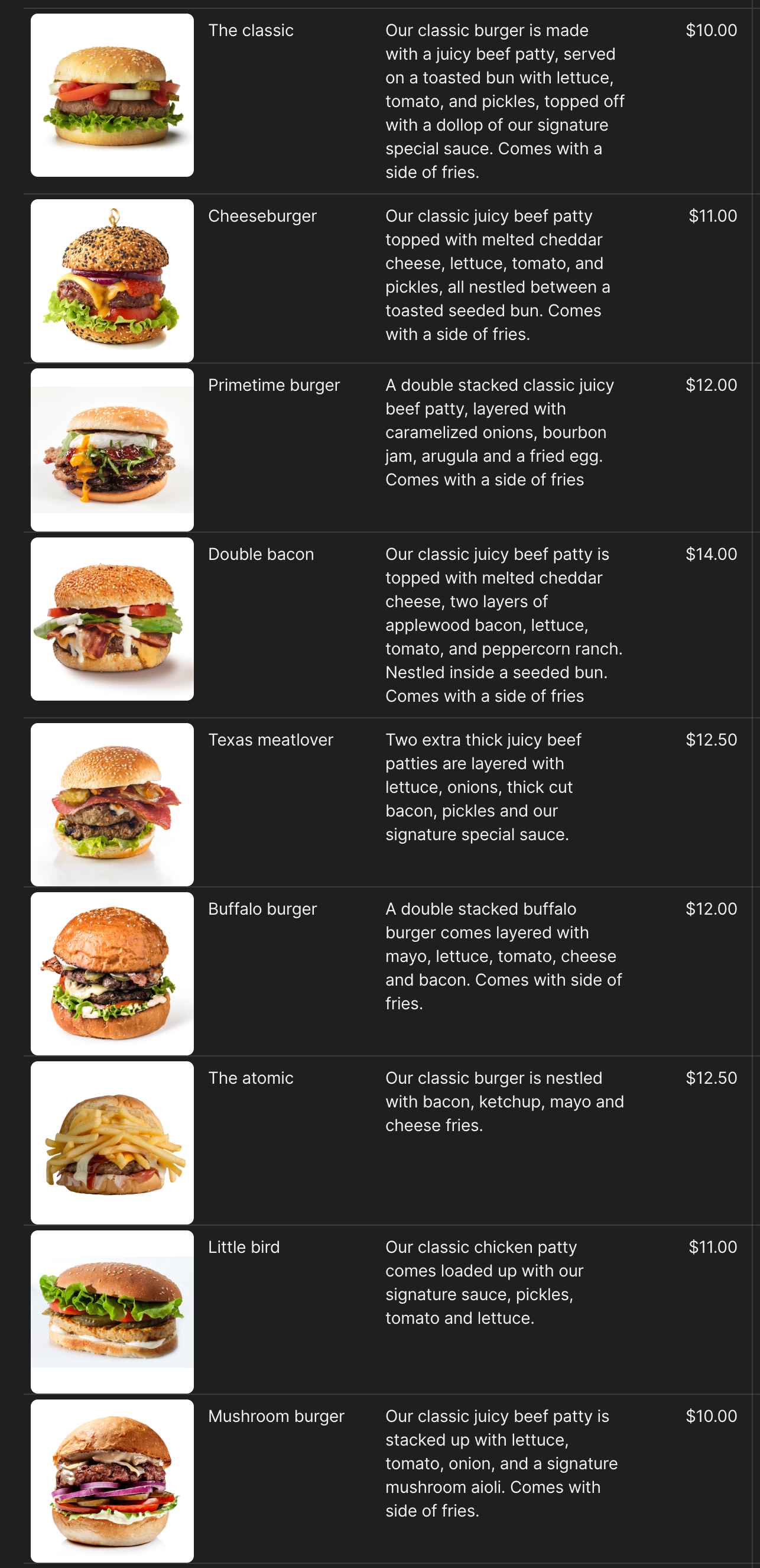Image resolution: width=760 pixels, height=1568 pixels.
Task: Open the Buffalo burger row
Action: (x=262, y=909)
